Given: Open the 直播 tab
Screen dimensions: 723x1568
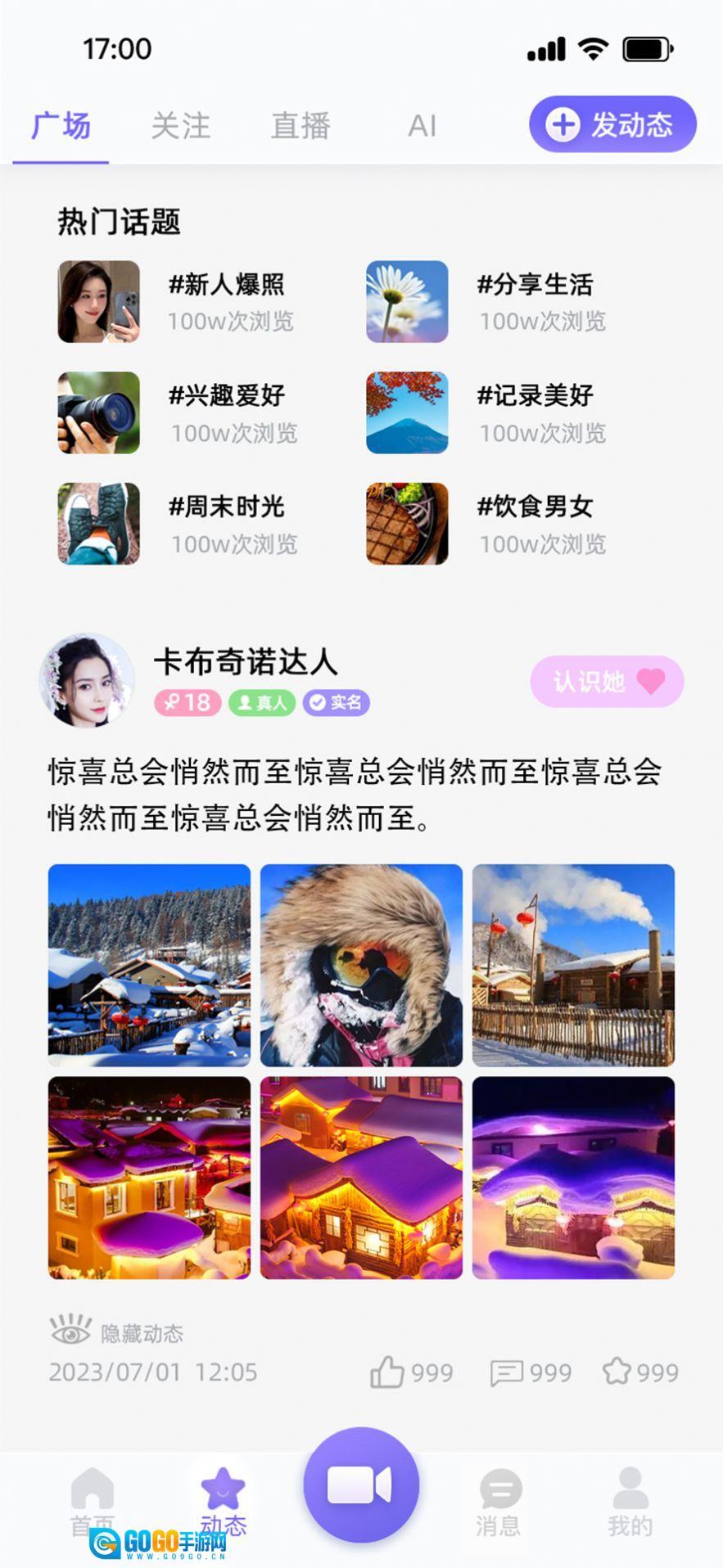Looking at the screenshot, I should coord(300,126).
